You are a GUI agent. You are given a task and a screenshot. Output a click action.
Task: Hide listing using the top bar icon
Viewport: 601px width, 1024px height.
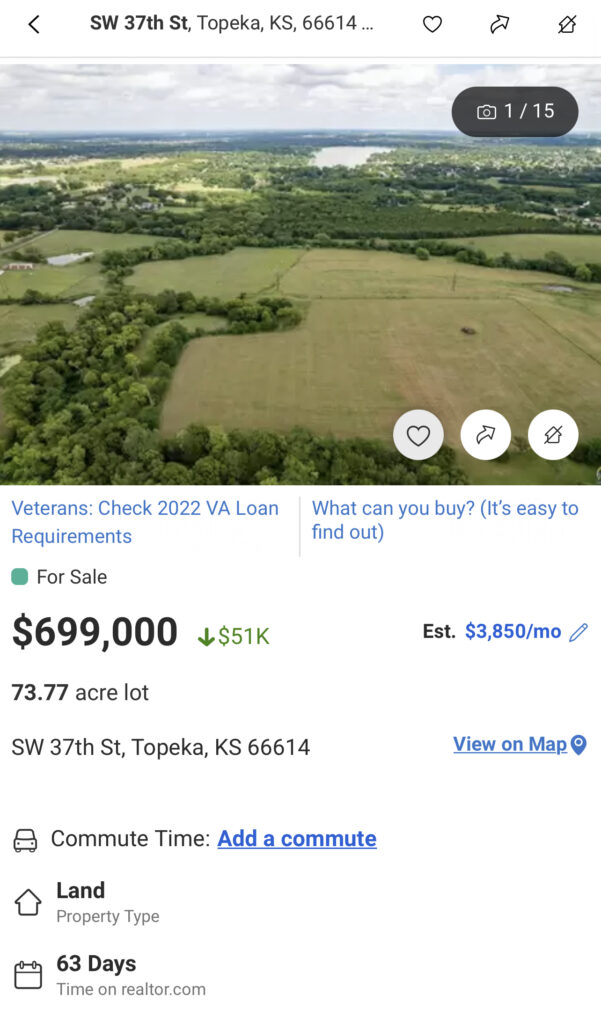click(x=567, y=25)
